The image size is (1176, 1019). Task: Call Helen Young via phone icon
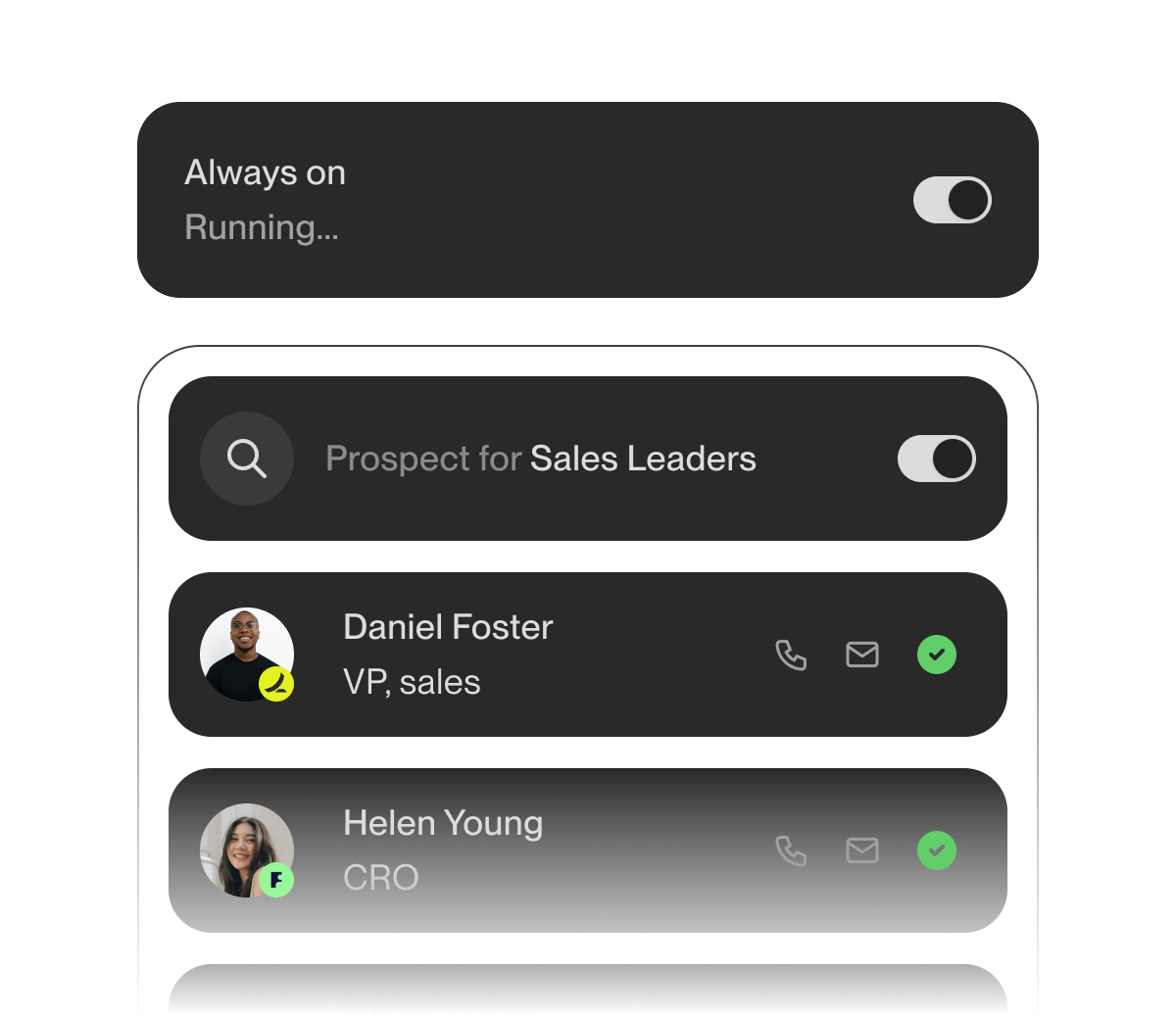pos(791,850)
